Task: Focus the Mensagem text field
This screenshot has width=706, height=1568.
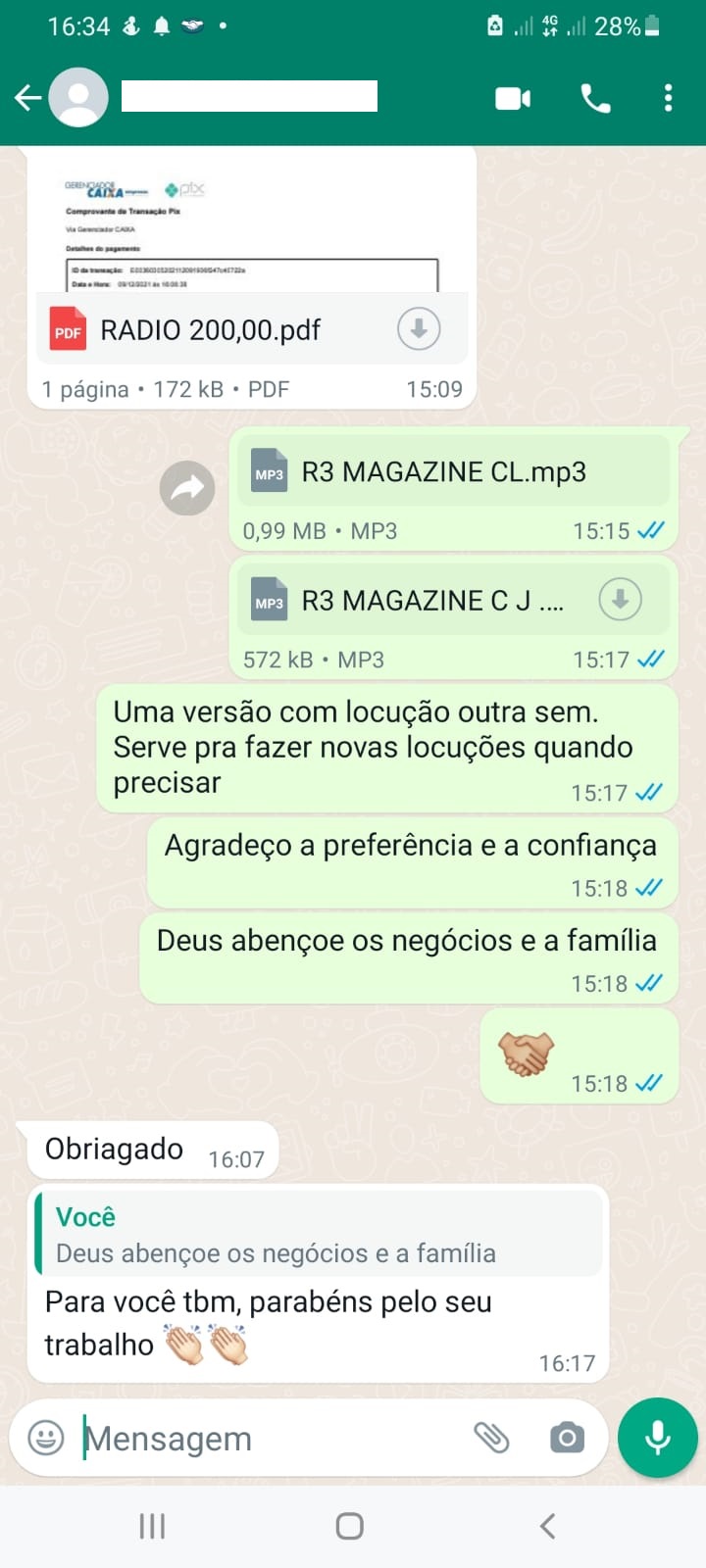Action: coord(265,1439)
